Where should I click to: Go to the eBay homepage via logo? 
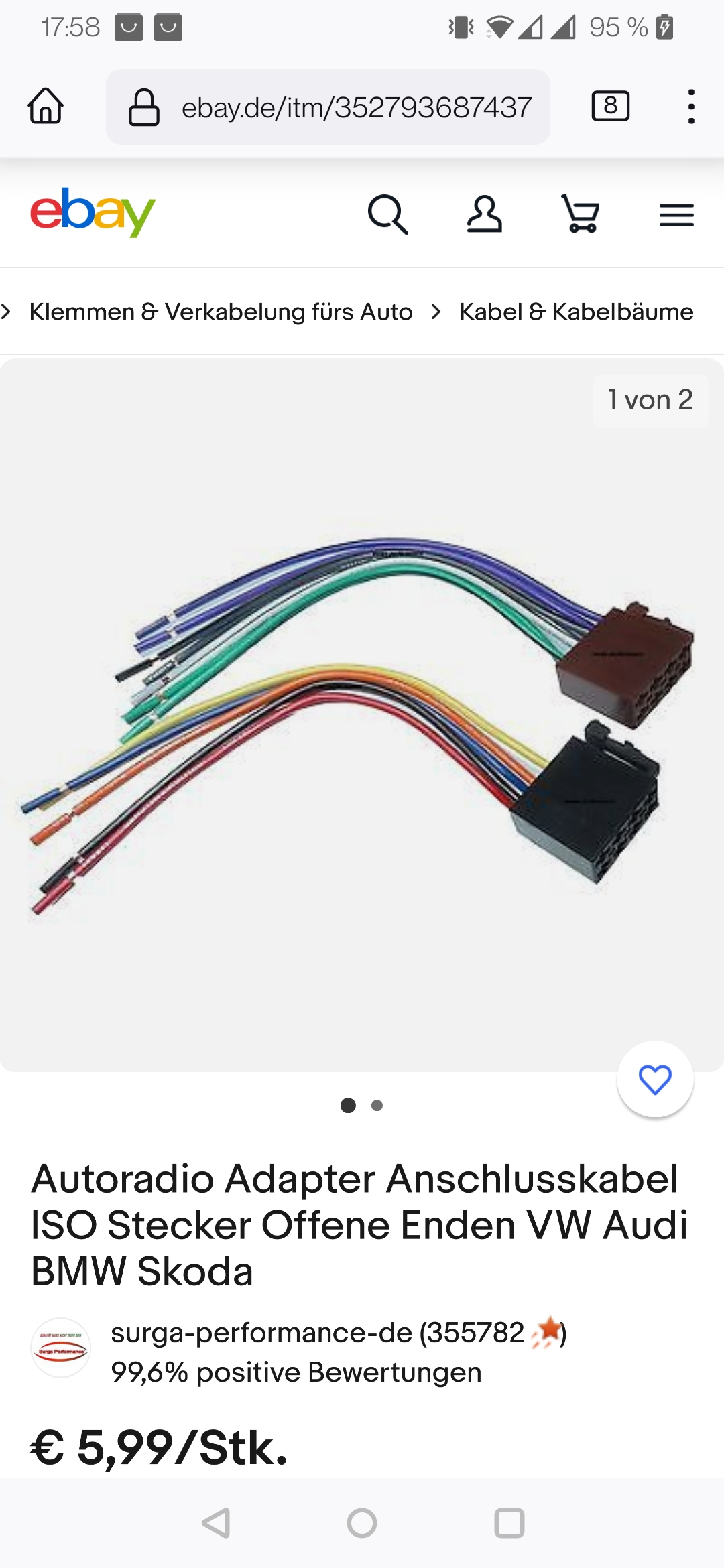93,212
